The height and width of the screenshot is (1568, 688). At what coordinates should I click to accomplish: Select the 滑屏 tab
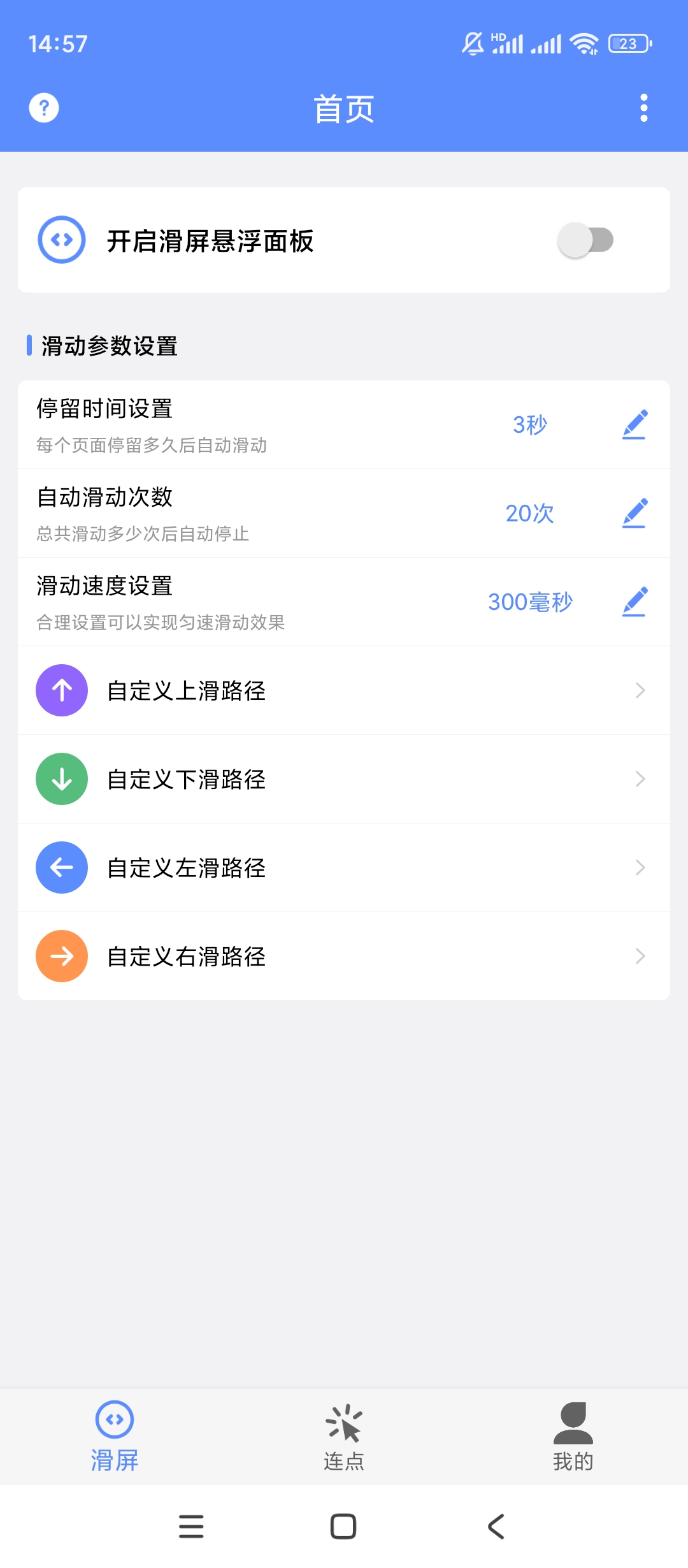[115, 1438]
